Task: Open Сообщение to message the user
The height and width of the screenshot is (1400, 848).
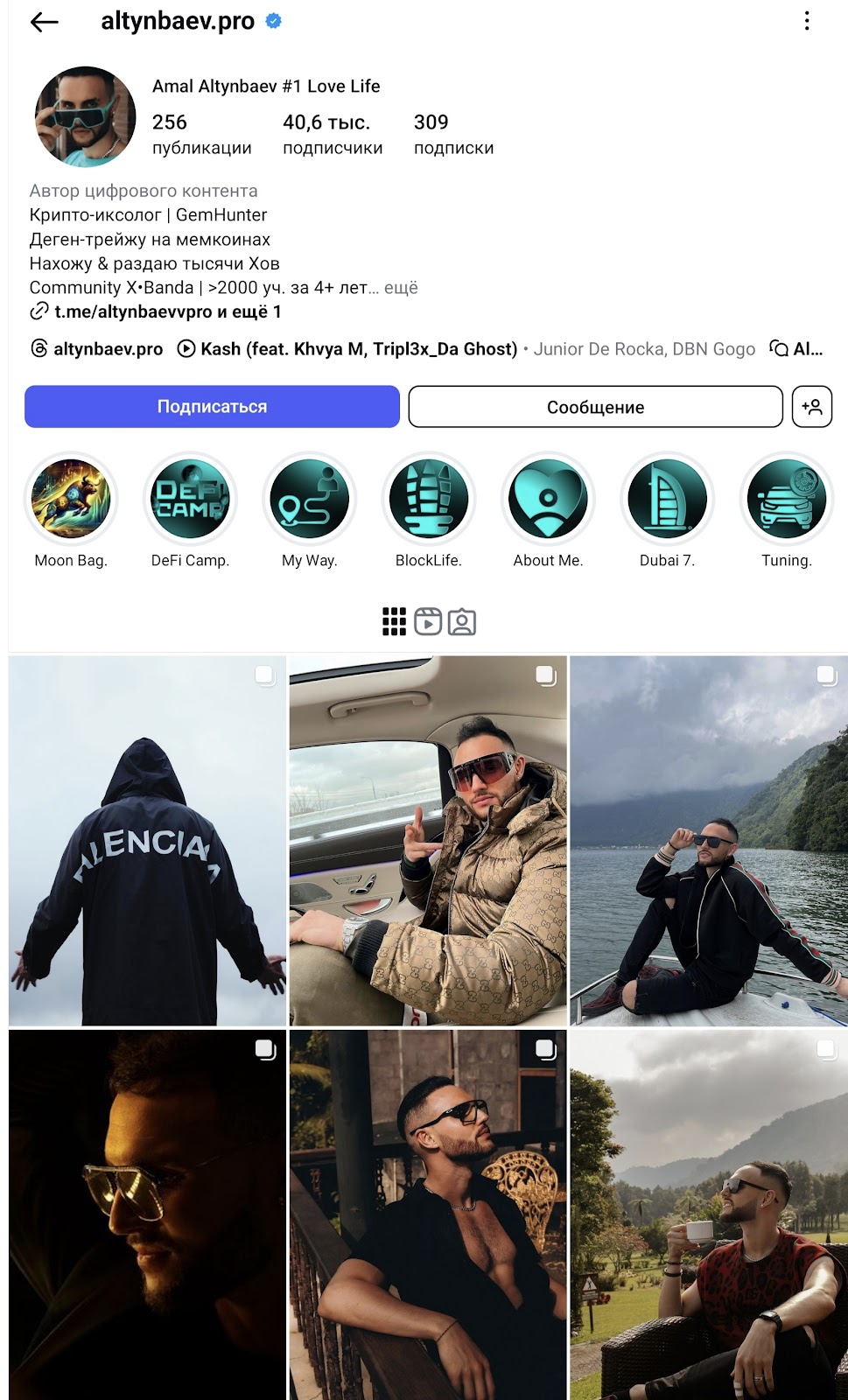Action: click(595, 407)
